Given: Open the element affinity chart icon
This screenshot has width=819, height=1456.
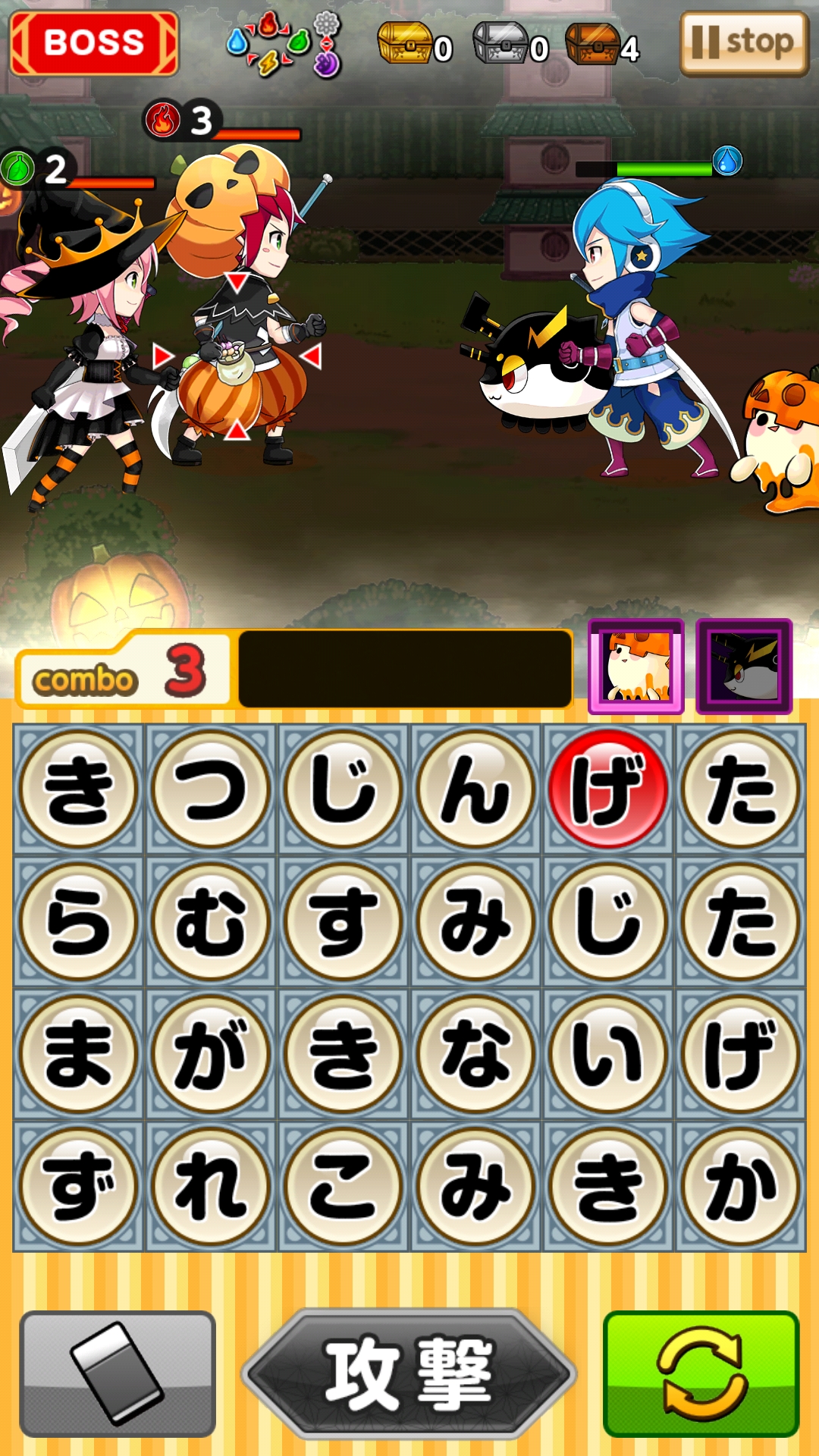Looking at the screenshot, I should tap(284, 44).
